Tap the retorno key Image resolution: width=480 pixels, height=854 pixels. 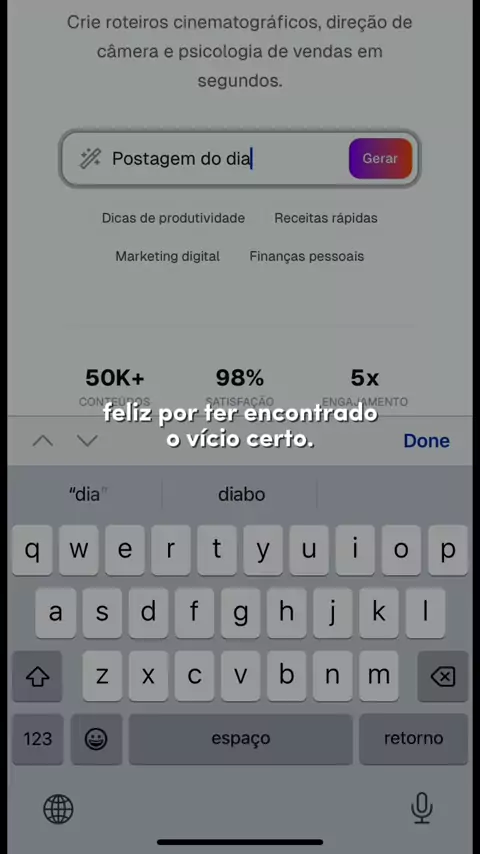pos(414,739)
